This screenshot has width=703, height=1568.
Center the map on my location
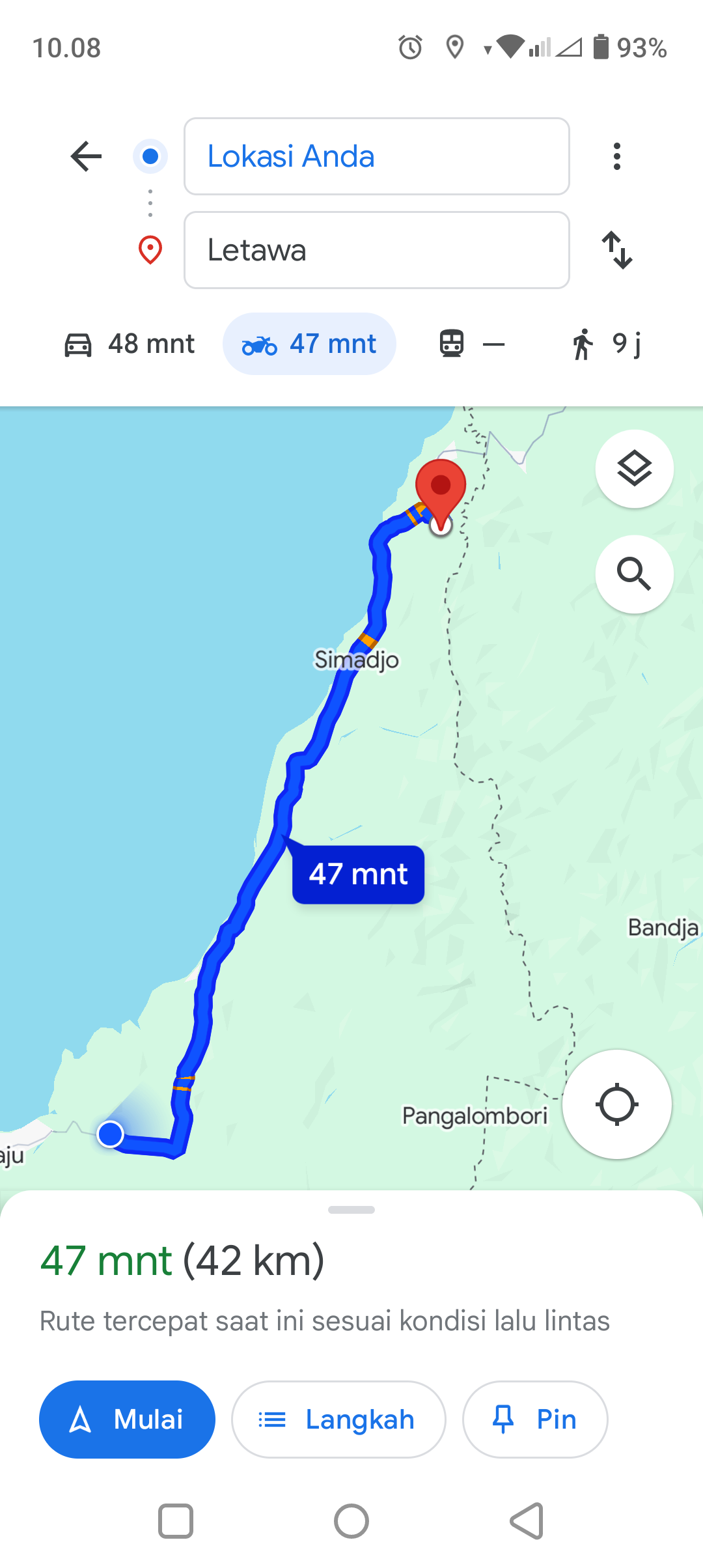click(x=617, y=1104)
